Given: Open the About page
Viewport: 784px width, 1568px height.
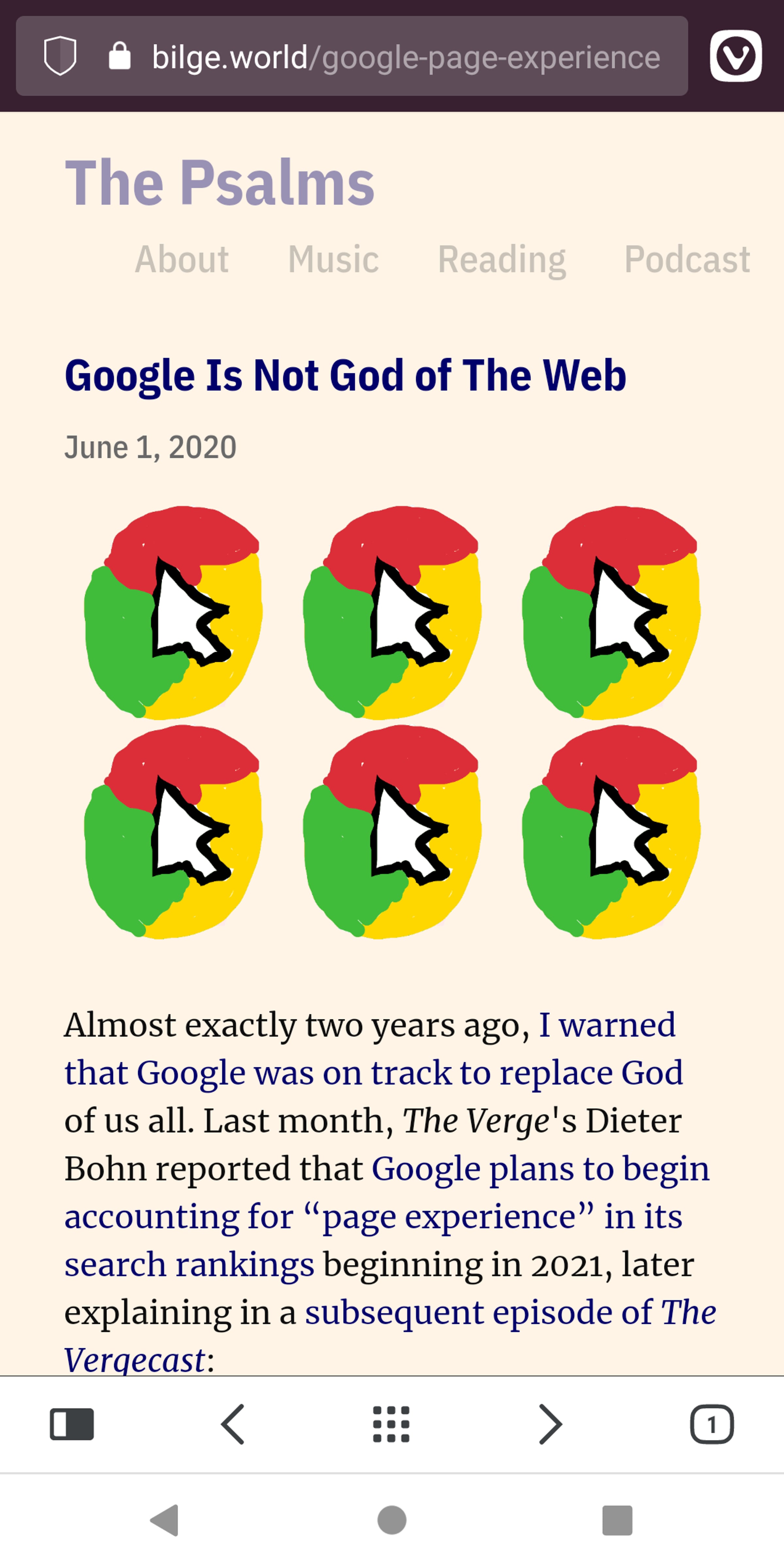Looking at the screenshot, I should 181,259.
